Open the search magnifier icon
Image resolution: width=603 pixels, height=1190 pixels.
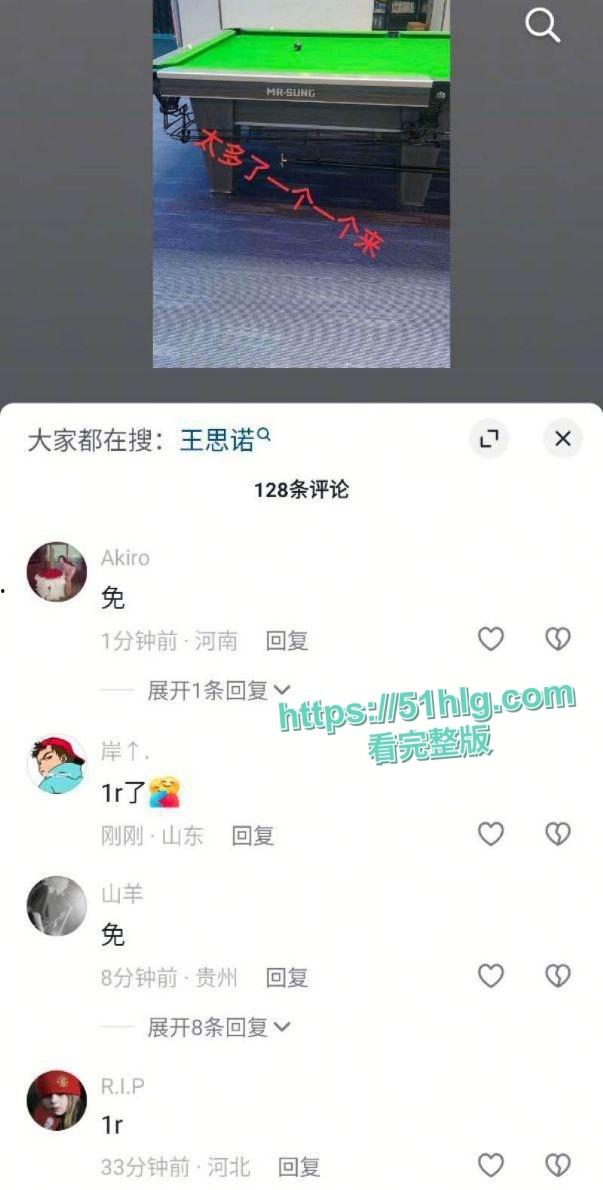pos(542,25)
